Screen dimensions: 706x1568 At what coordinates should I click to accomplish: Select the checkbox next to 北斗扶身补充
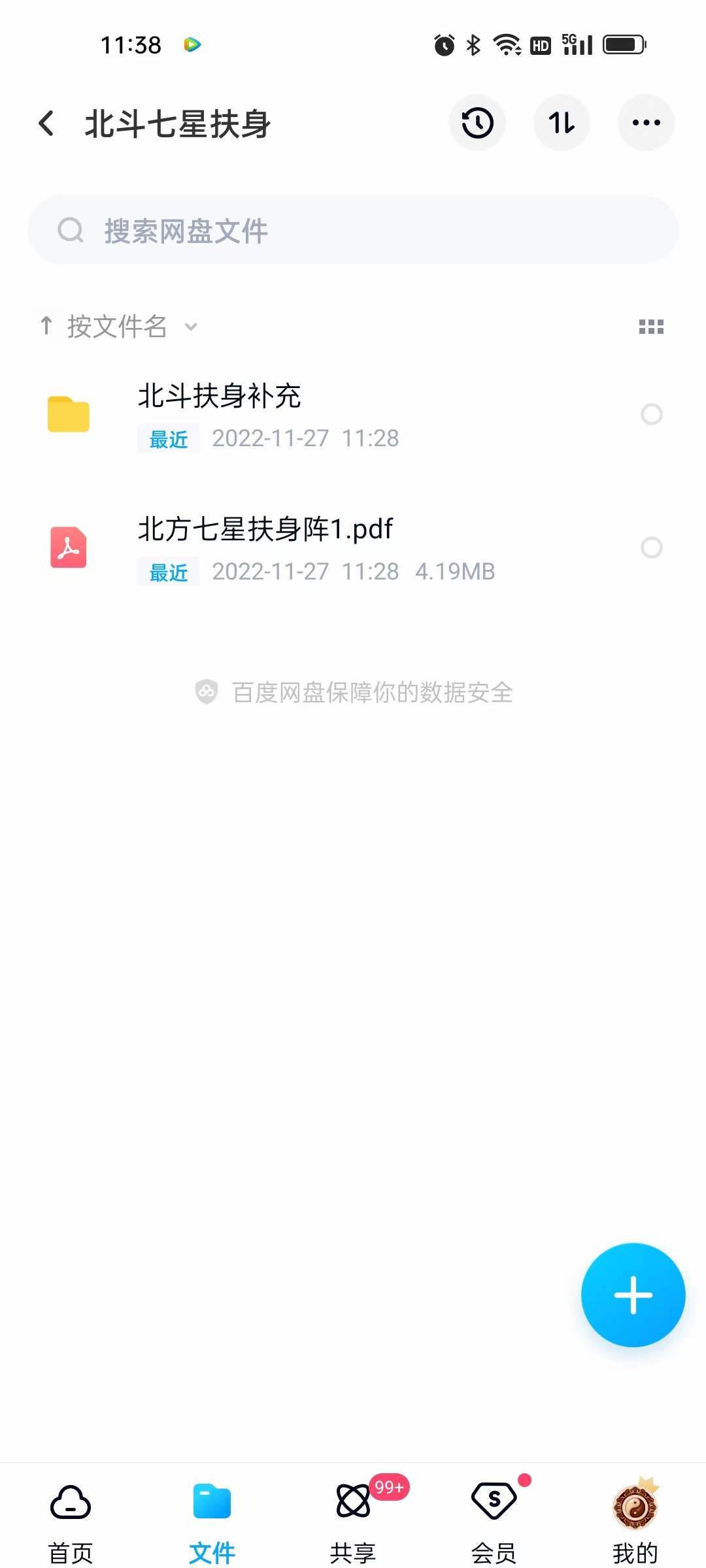pyautogui.click(x=652, y=414)
